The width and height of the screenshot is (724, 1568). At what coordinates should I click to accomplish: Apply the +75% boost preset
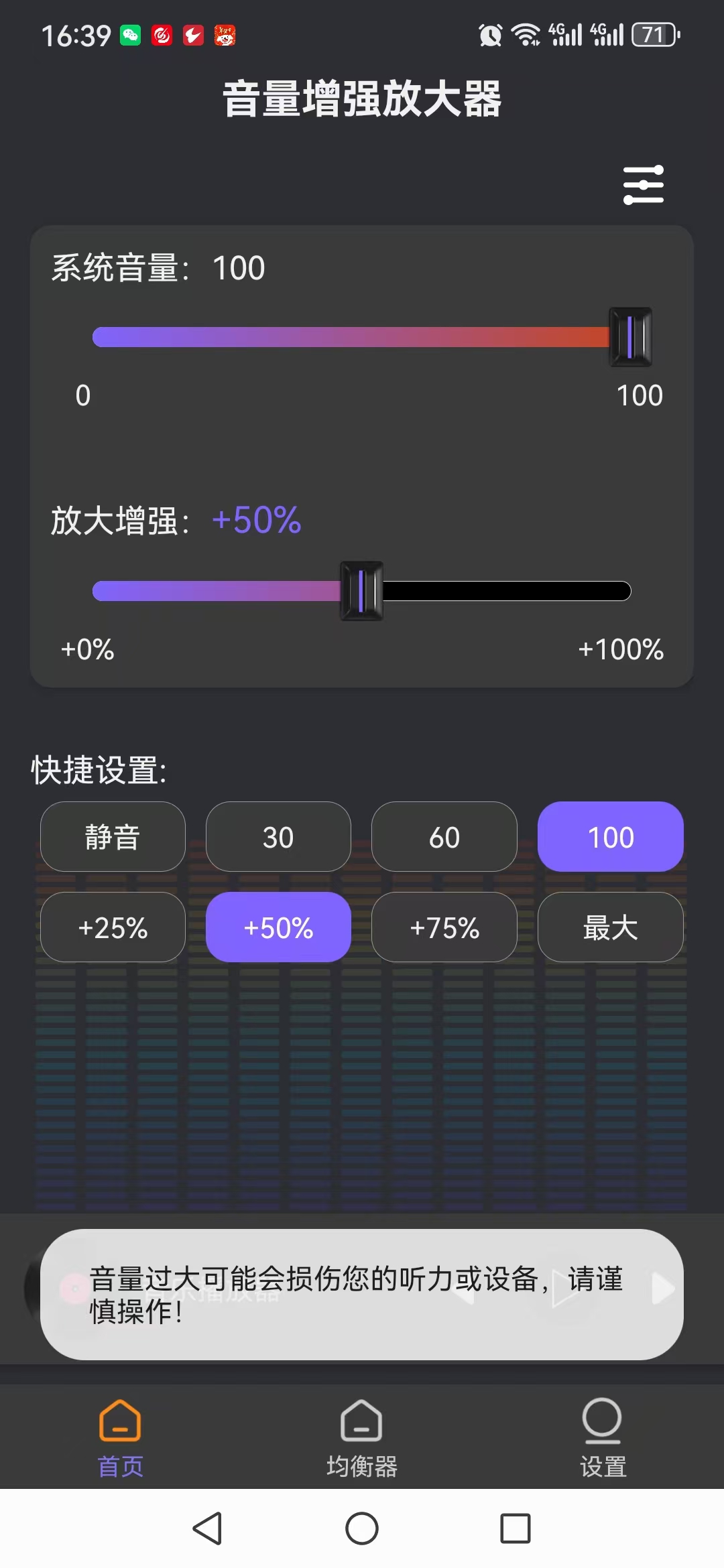tap(444, 927)
